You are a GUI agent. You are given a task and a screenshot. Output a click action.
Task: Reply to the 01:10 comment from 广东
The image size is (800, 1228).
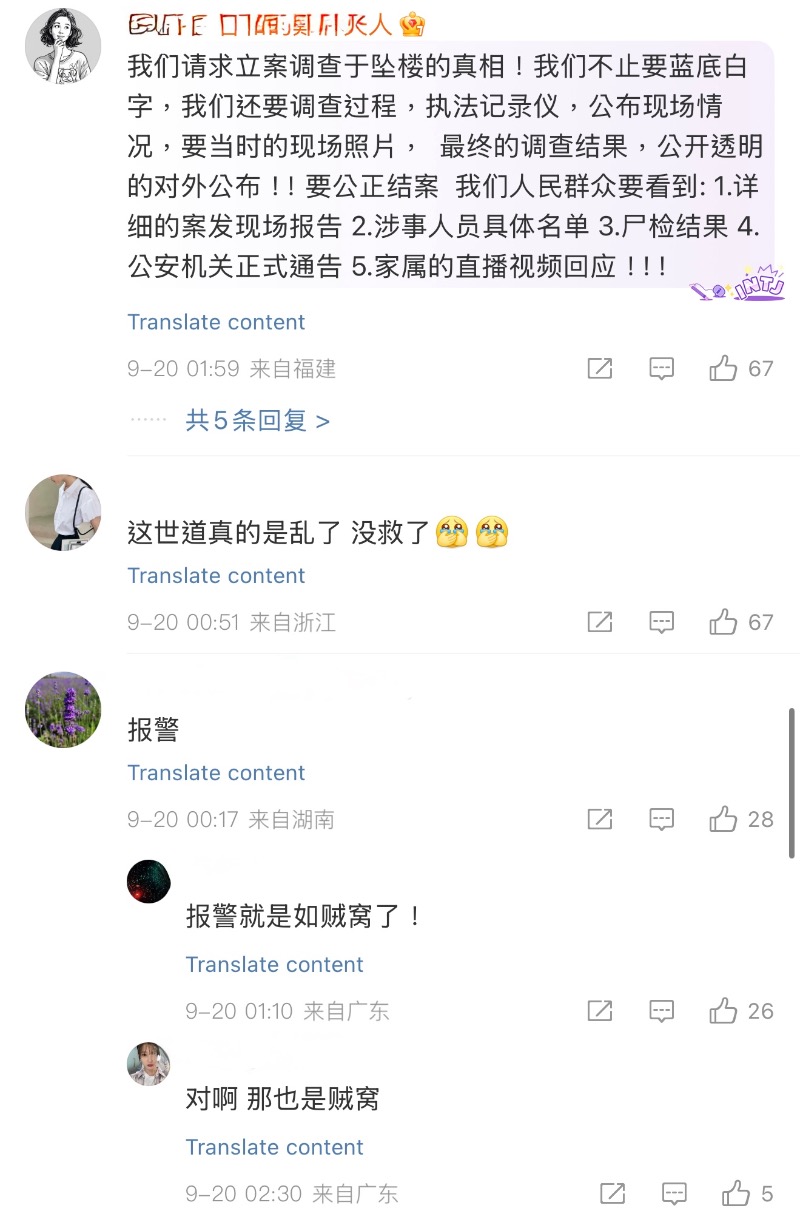661,1011
